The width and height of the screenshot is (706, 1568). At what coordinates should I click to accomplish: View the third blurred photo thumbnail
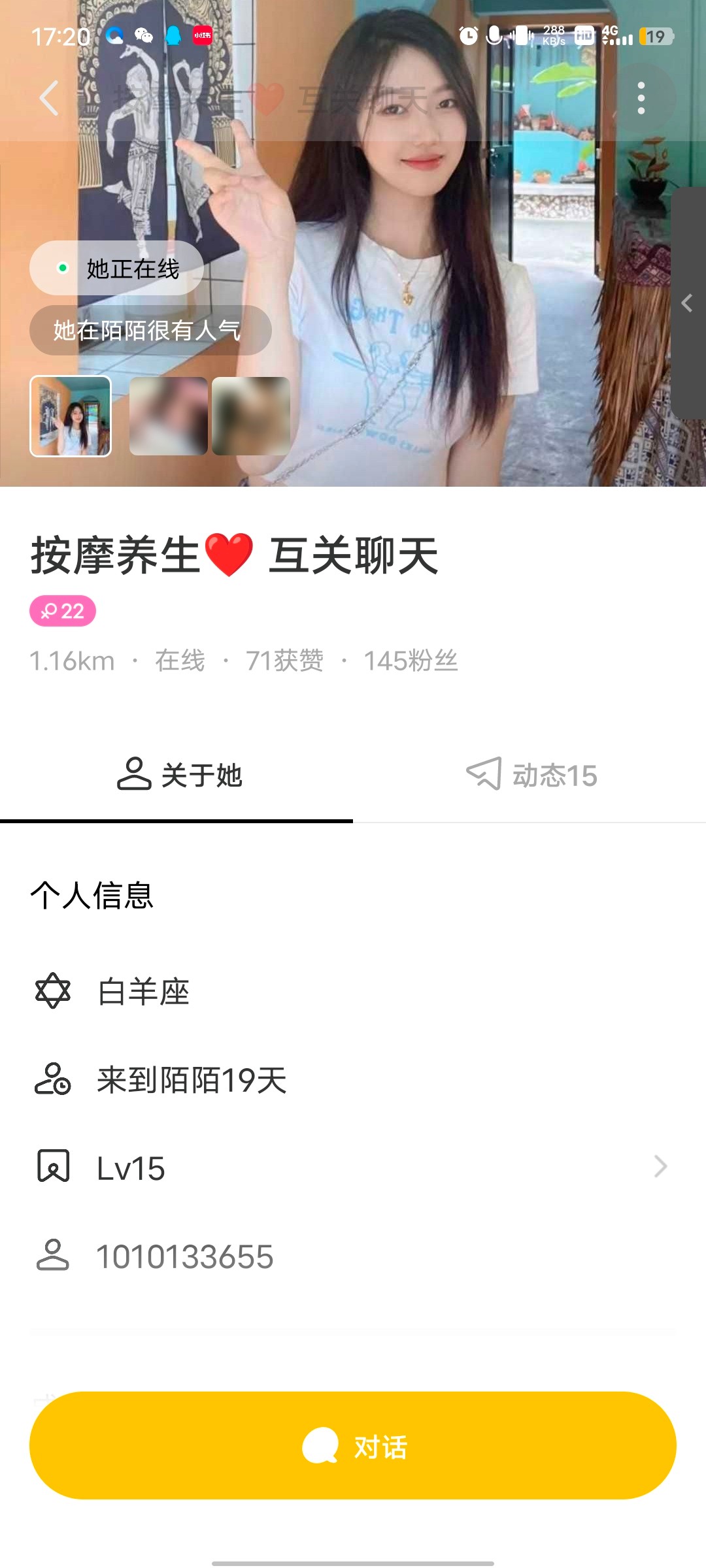pyautogui.click(x=251, y=416)
